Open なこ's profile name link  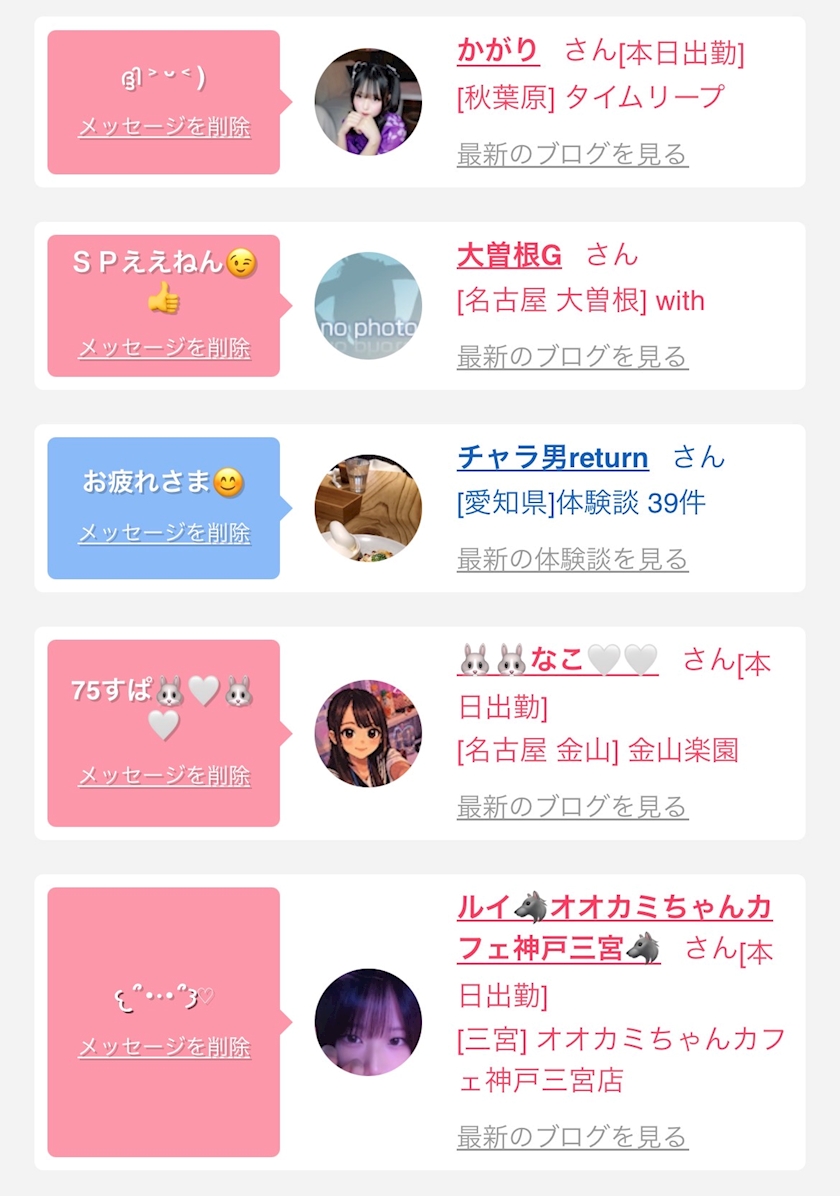pos(557,660)
